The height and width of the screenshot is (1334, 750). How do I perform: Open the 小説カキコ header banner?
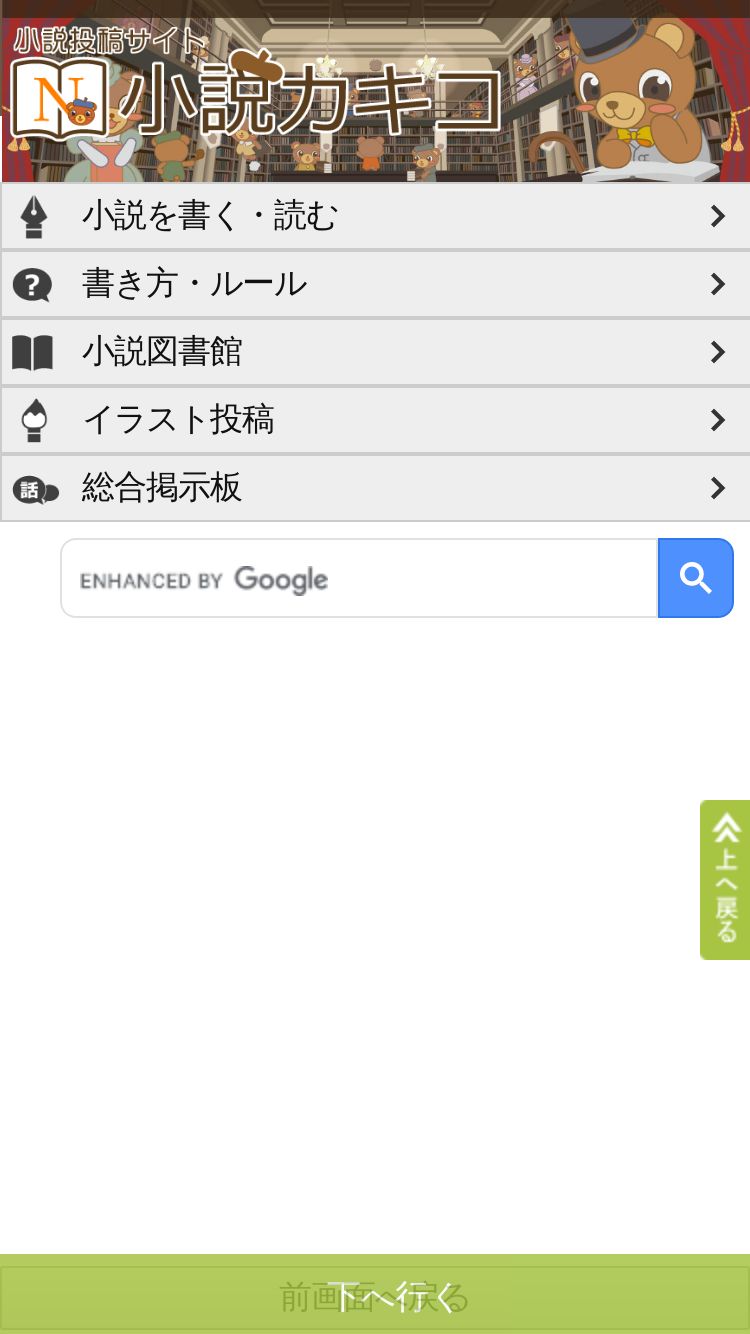point(375,91)
